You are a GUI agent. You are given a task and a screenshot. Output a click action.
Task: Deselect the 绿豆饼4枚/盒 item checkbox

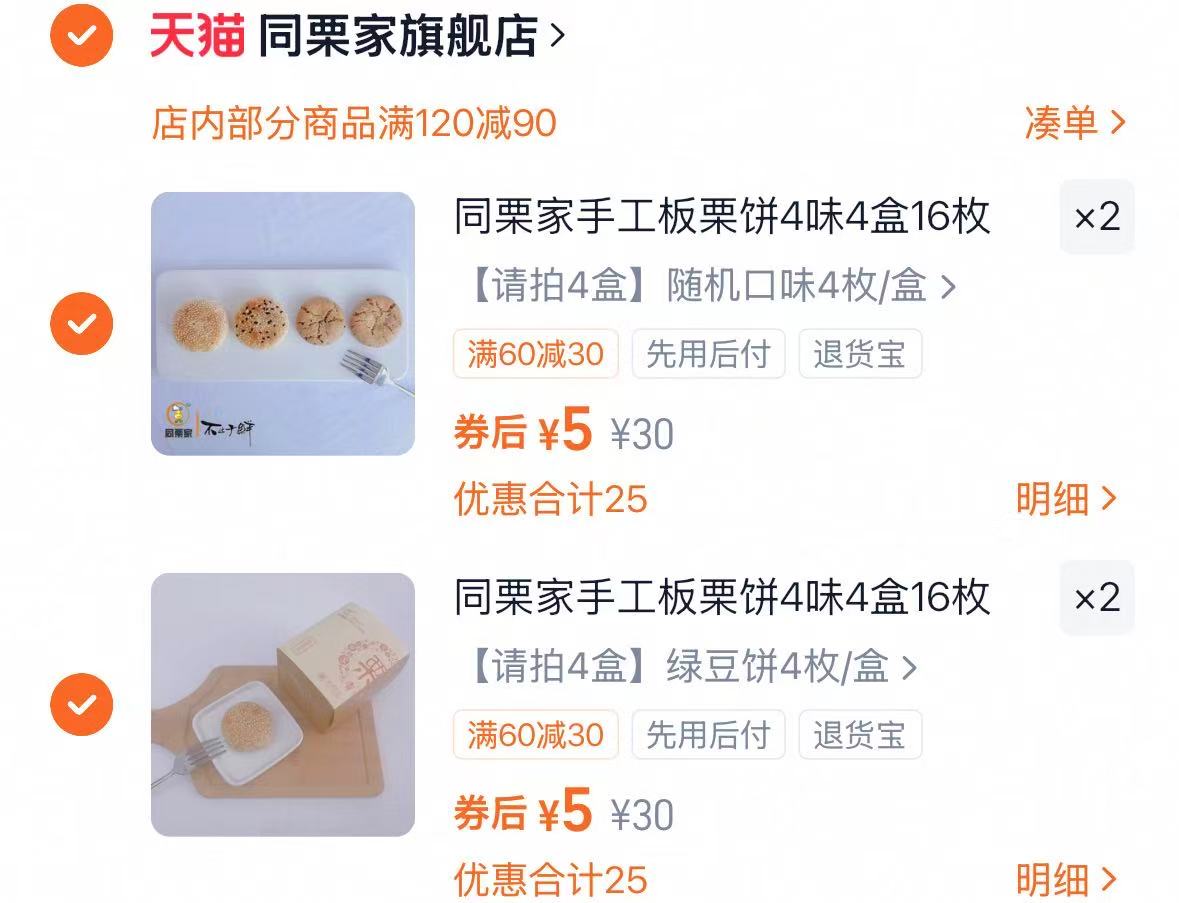(x=81, y=705)
